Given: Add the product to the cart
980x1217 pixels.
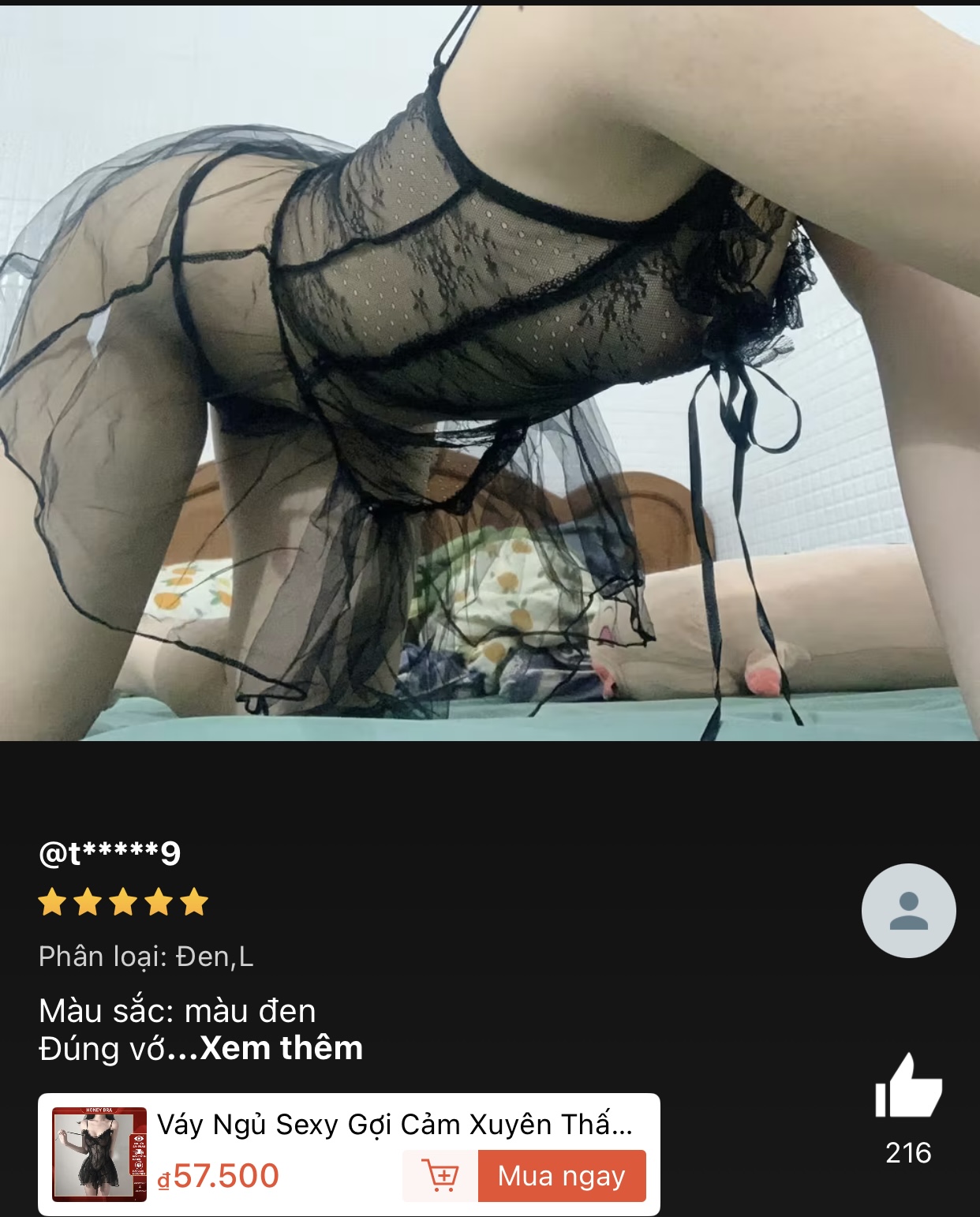Looking at the screenshot, I should (440, 1176).
